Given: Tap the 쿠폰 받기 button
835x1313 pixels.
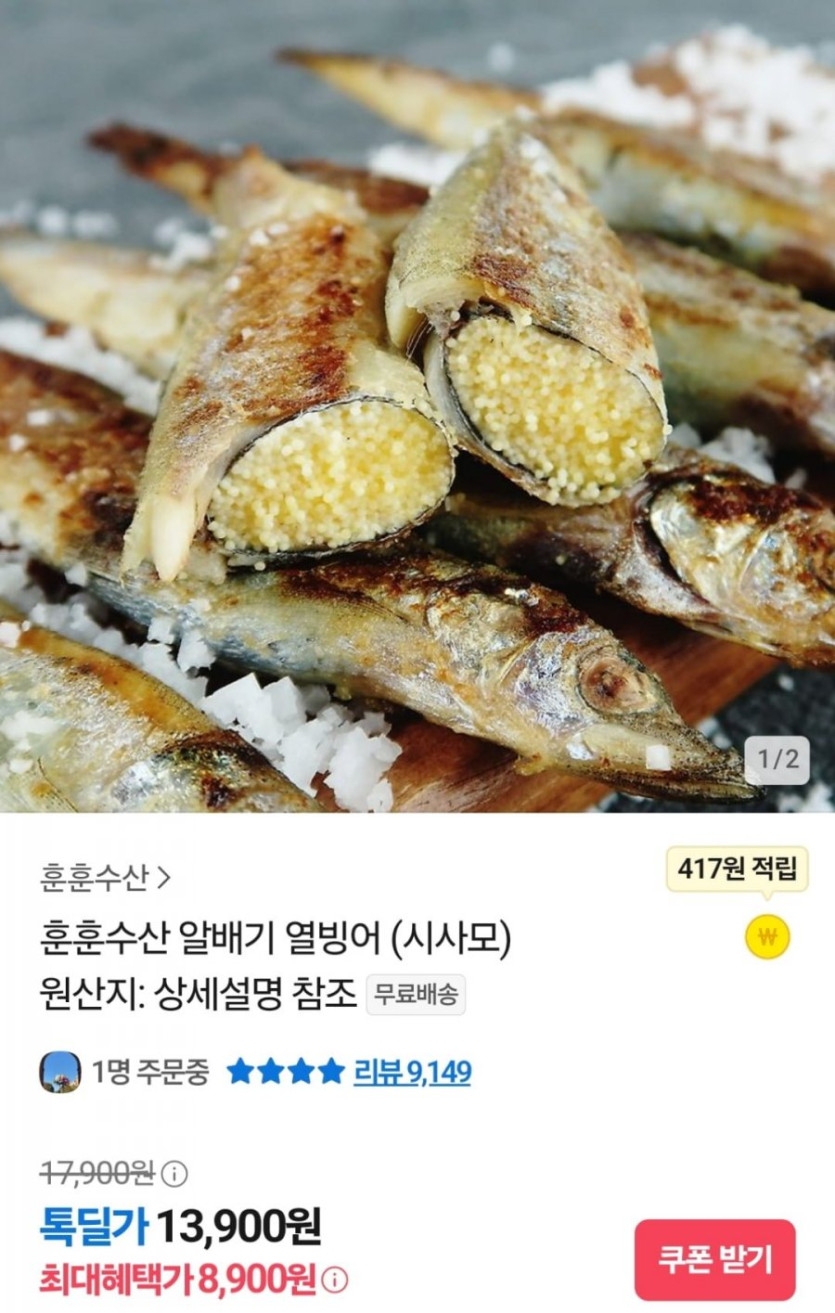Looking at the screenshot, I should [x=714, y=1259].
